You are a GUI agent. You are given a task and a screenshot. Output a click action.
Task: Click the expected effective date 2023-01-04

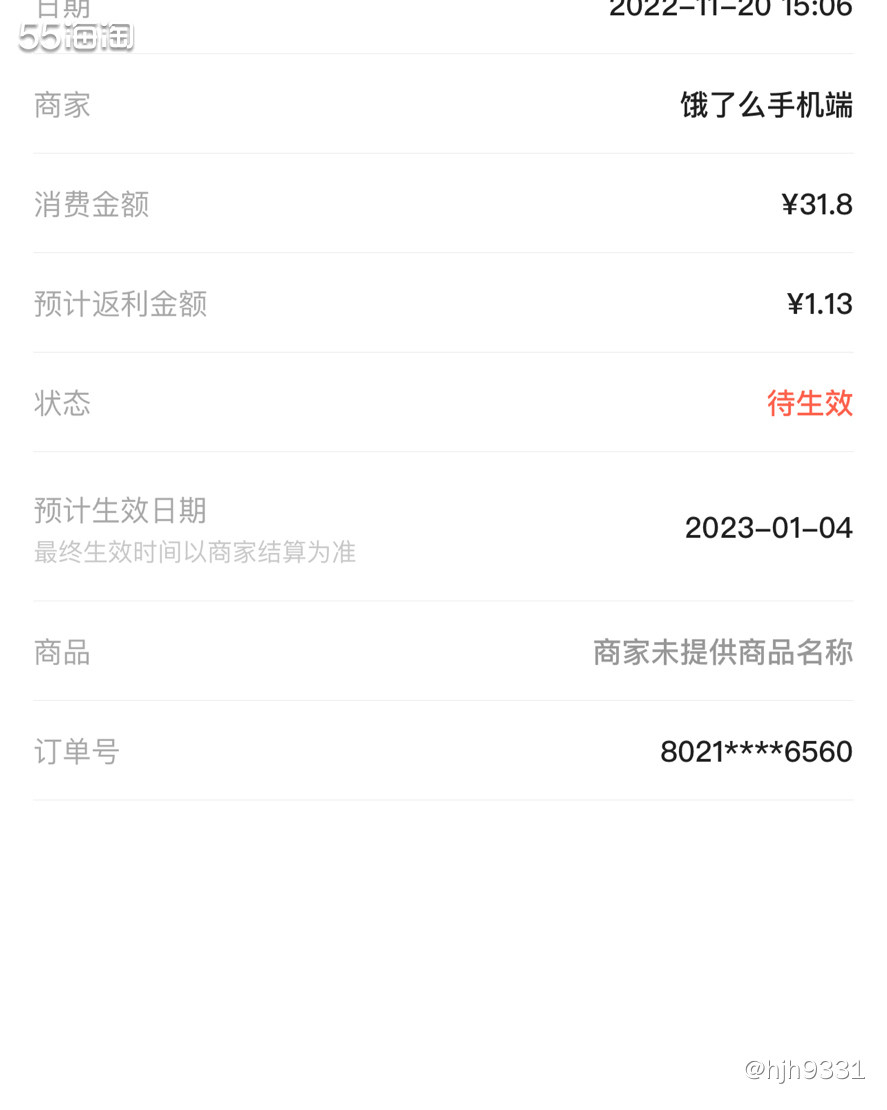[x=768, y=528]
